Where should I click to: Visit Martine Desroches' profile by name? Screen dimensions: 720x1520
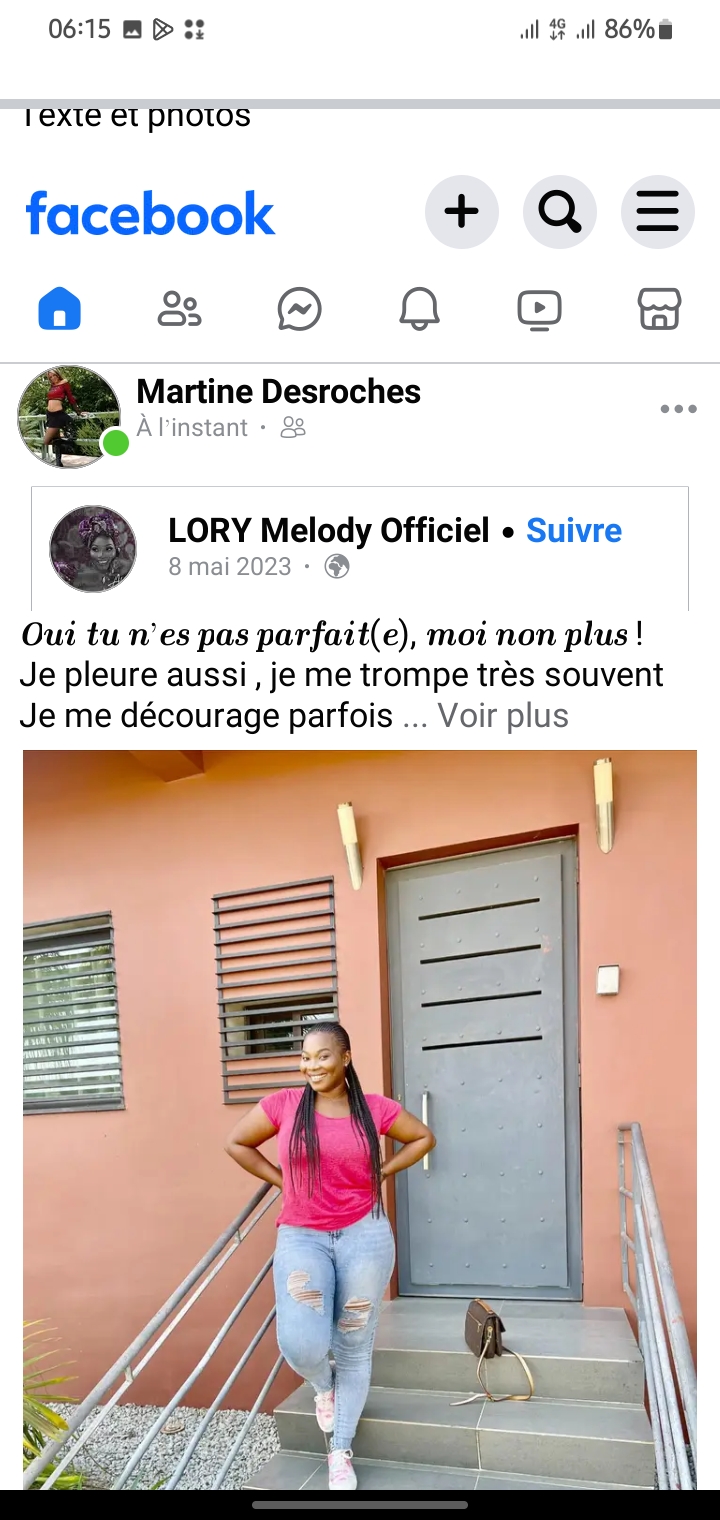tap(278, 392)
